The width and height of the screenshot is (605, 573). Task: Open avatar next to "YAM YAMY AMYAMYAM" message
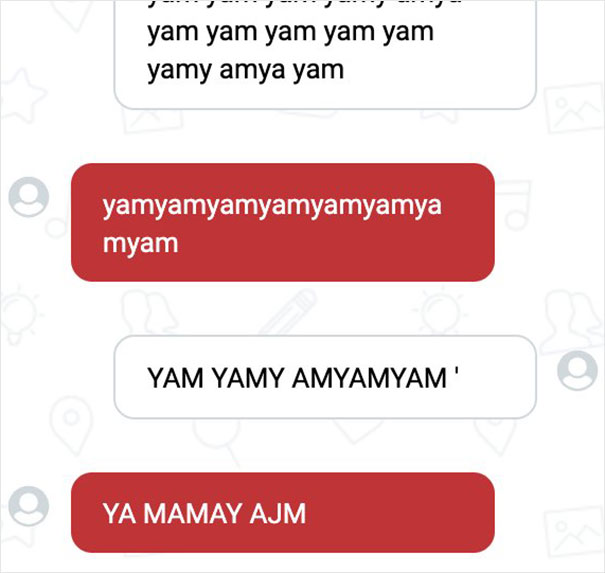tap(577, 370)
